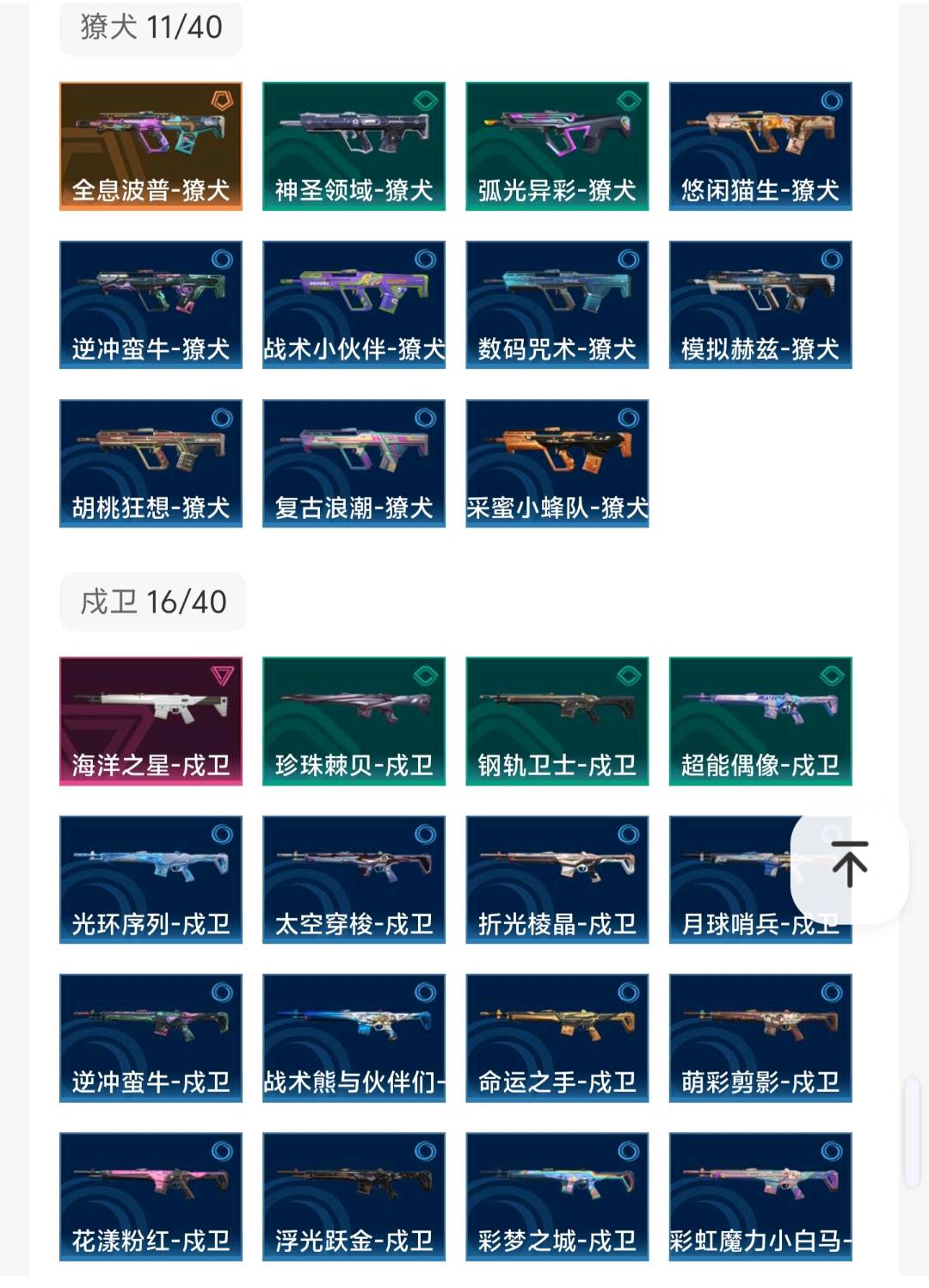Open the 模拟赫兹-獠犬 tile

(x=760, y=305)
